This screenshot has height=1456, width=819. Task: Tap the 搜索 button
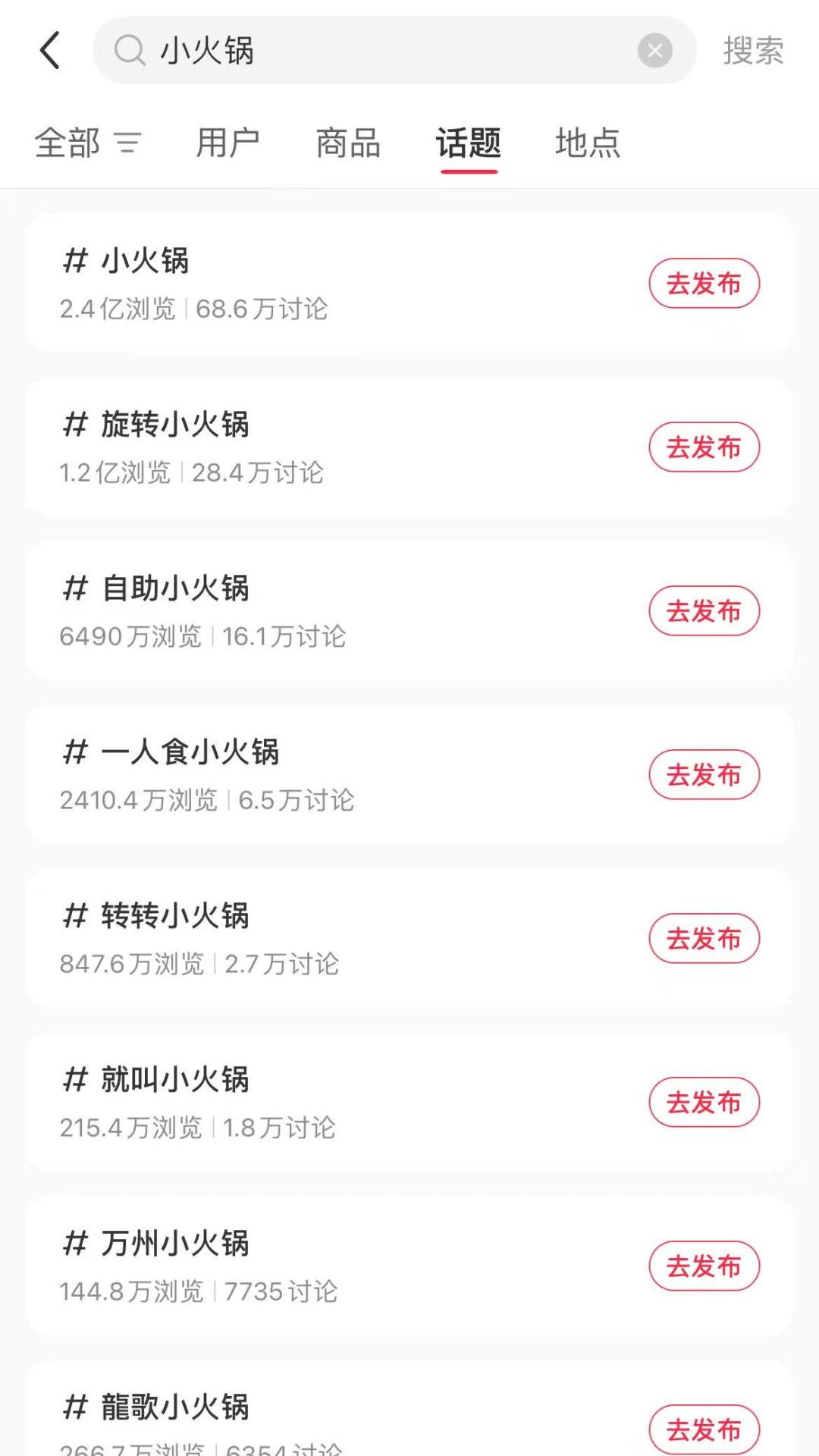[753, 51]
